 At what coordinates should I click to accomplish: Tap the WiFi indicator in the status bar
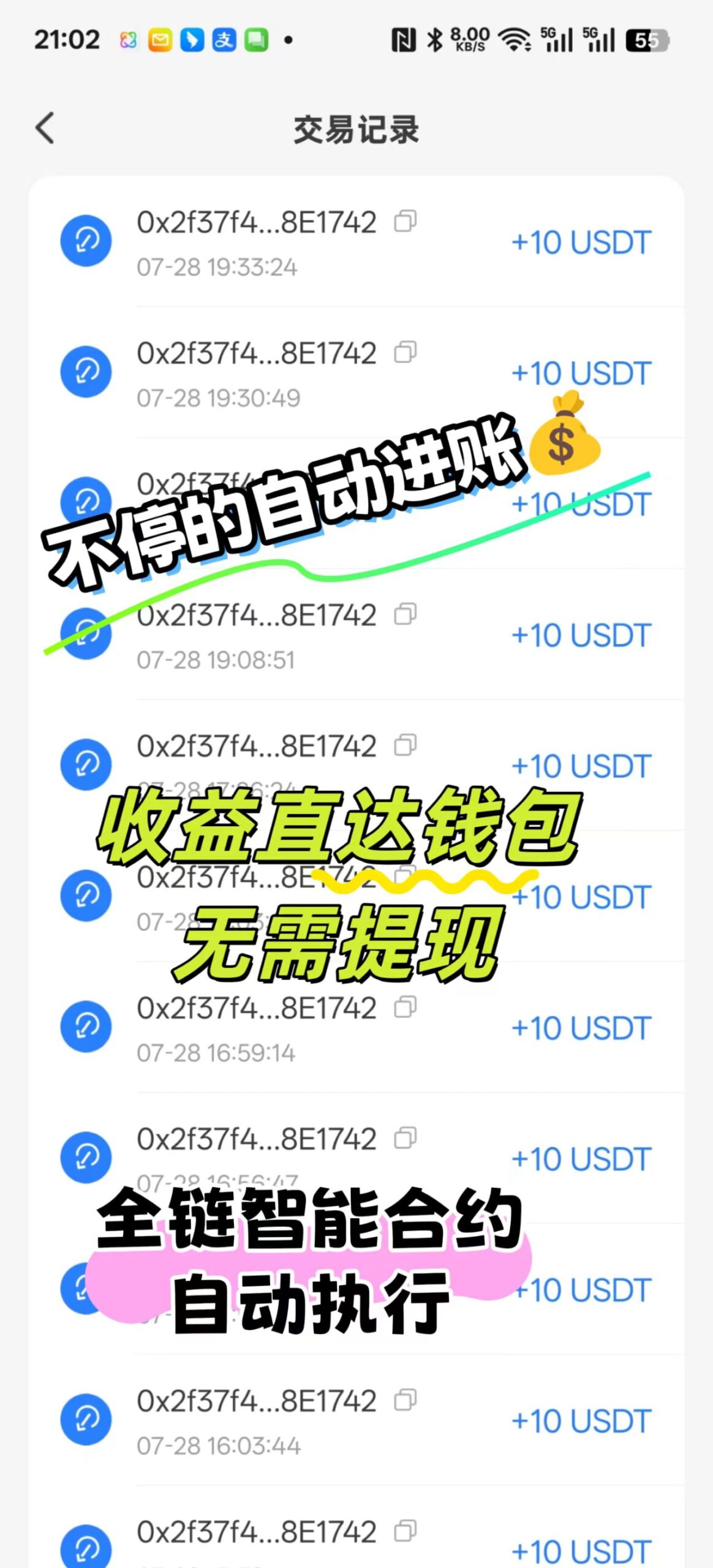(x=515, y=38)
